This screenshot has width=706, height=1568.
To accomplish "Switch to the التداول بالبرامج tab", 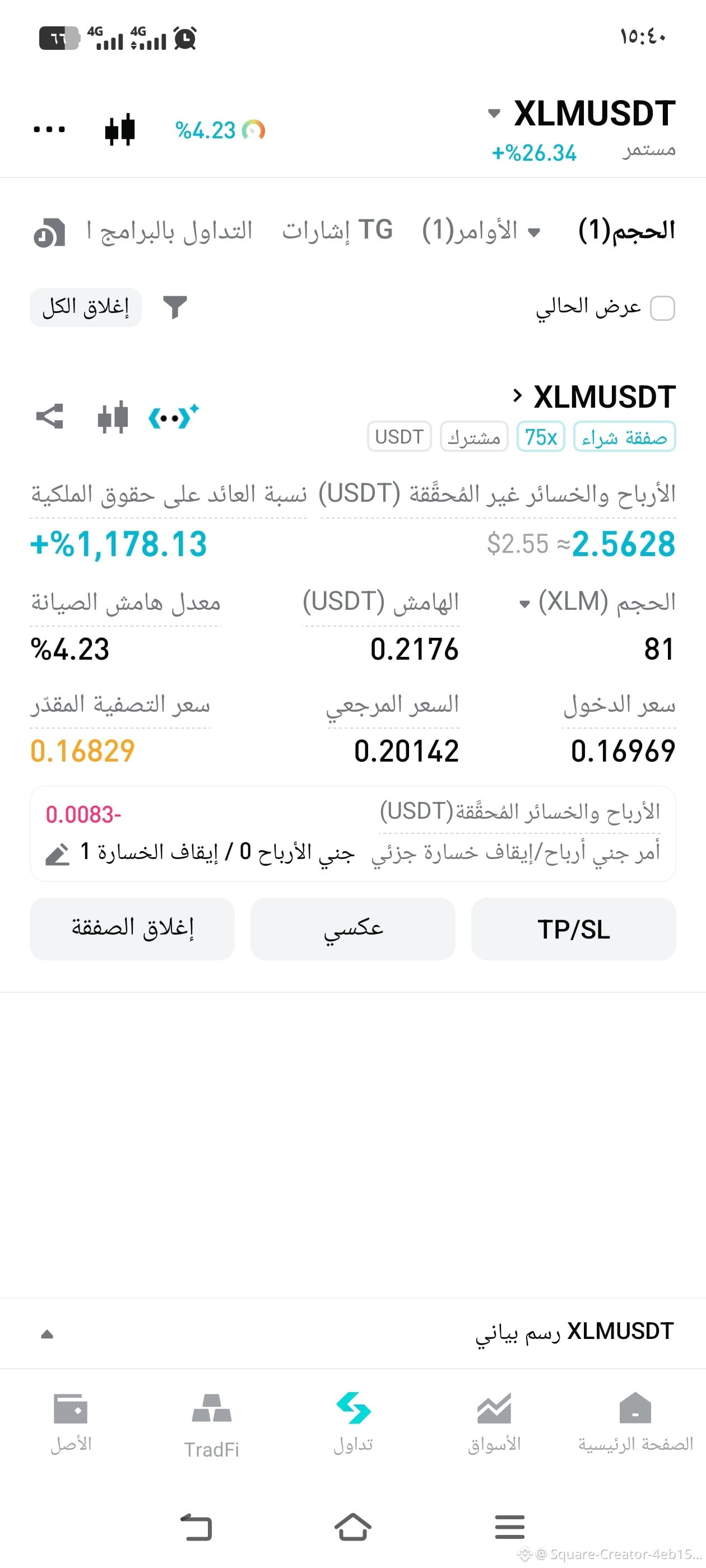I will pyautogui.click(x=169, y=231).
